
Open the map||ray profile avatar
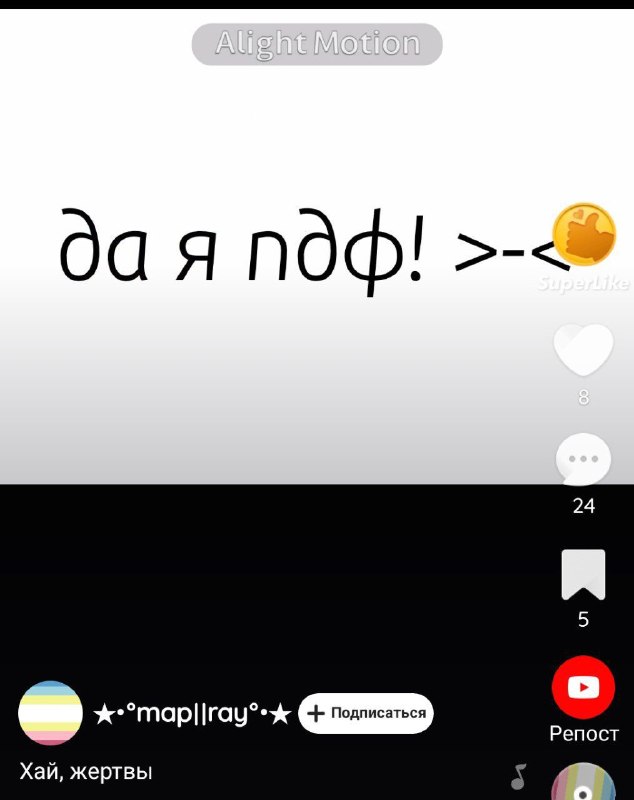coord(50,713)
